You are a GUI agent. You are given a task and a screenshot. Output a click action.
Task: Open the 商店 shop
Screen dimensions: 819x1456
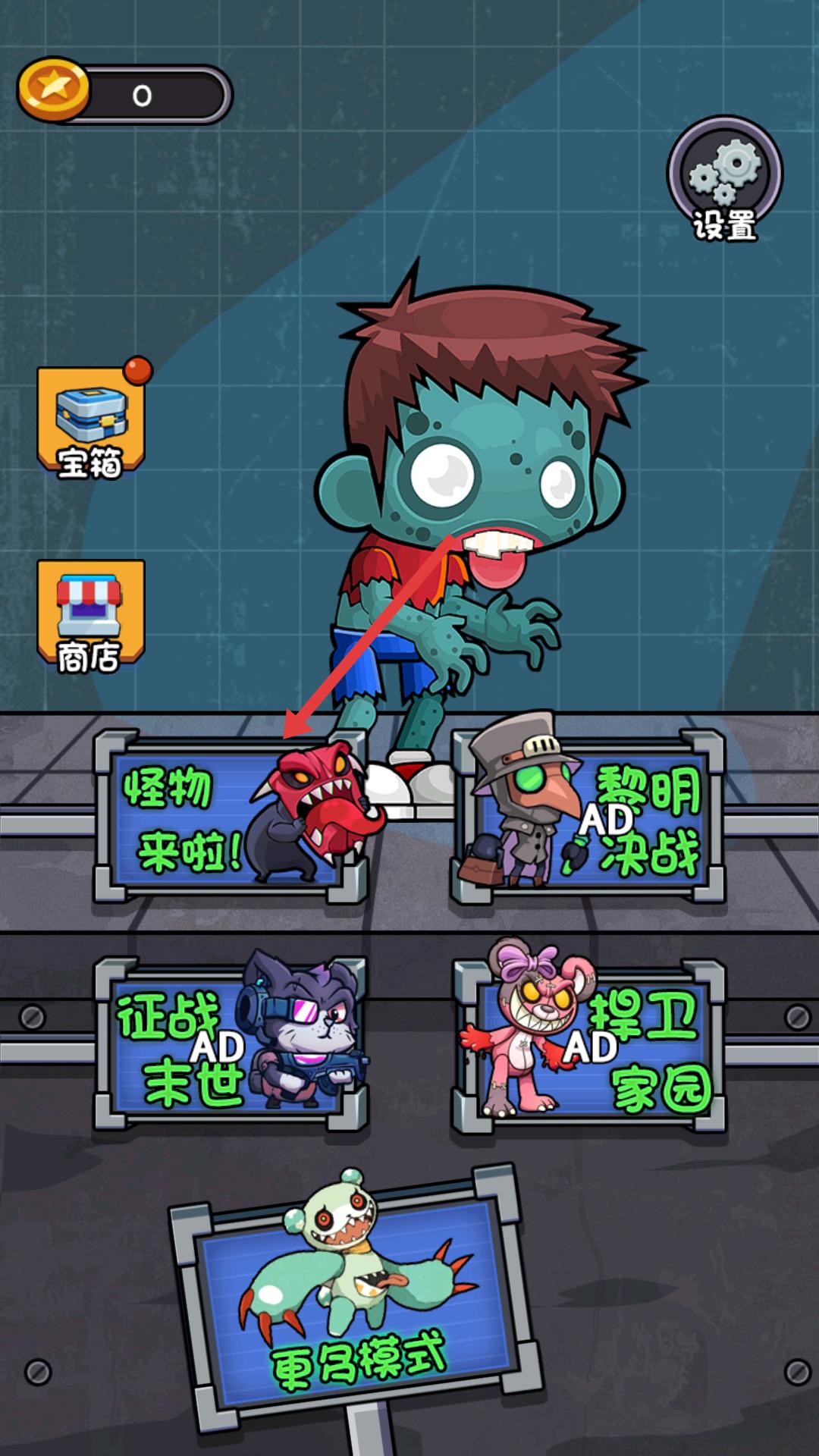coord(90,616)
